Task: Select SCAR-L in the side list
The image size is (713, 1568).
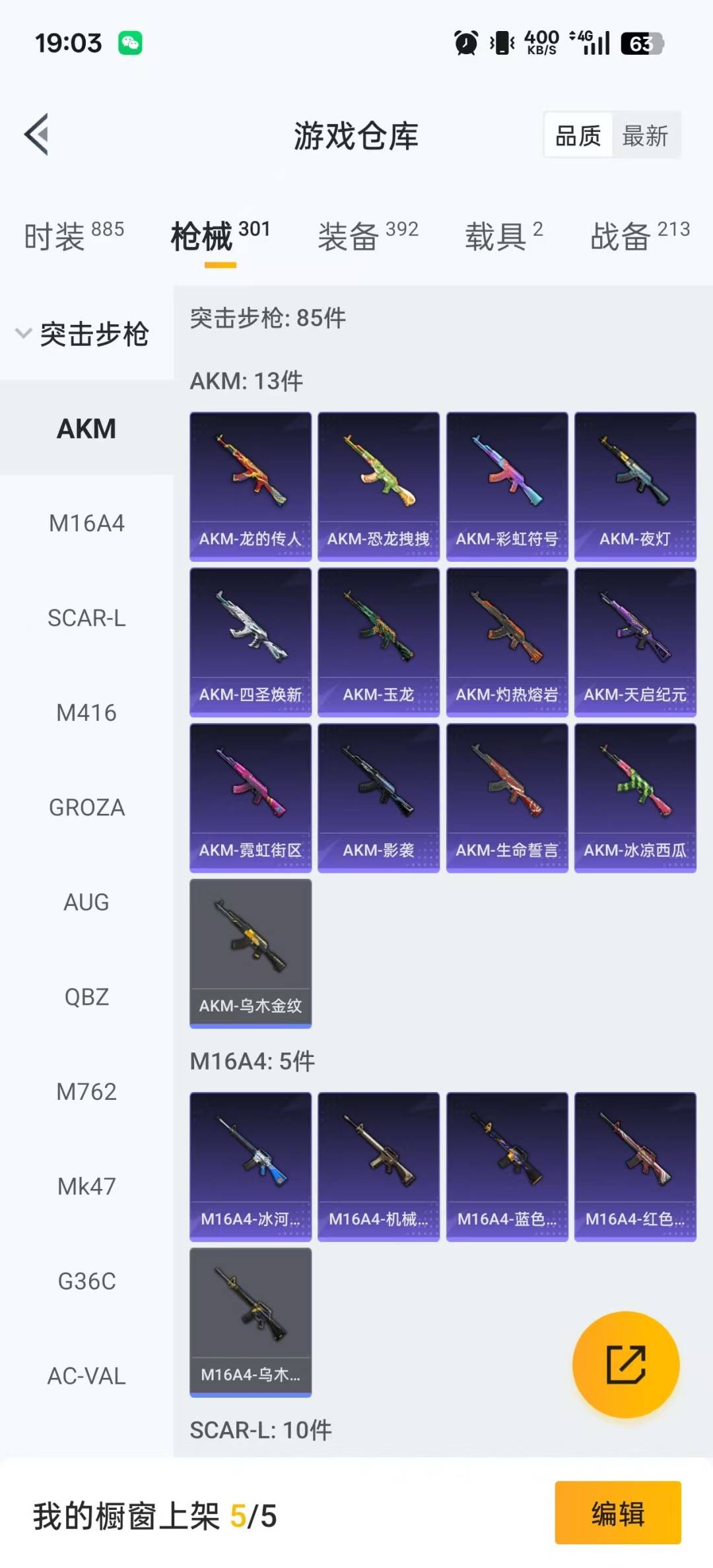Action: click(x=86, y=618)
